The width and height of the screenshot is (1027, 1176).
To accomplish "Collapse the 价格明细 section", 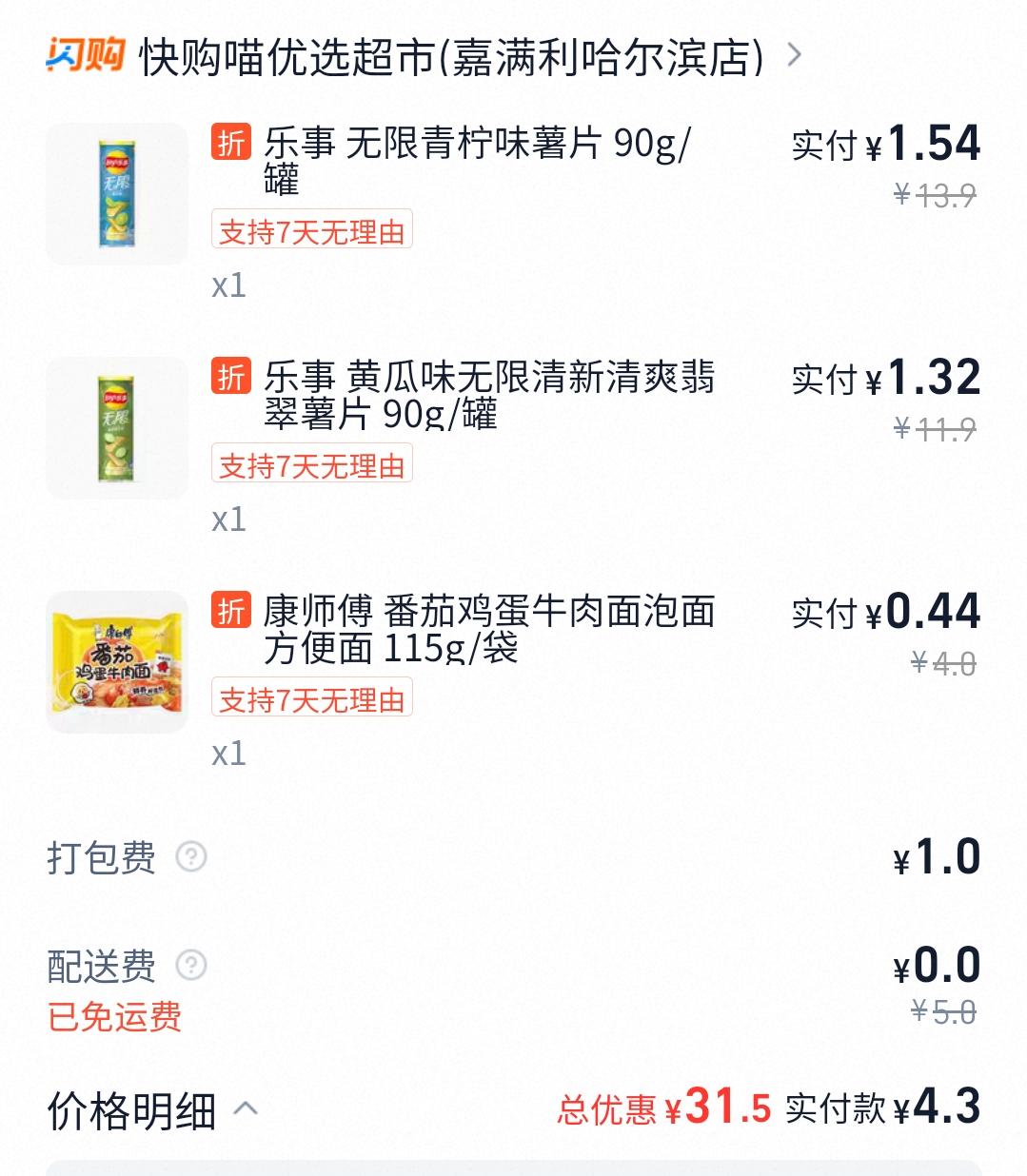I will [x=246, y=1108].
